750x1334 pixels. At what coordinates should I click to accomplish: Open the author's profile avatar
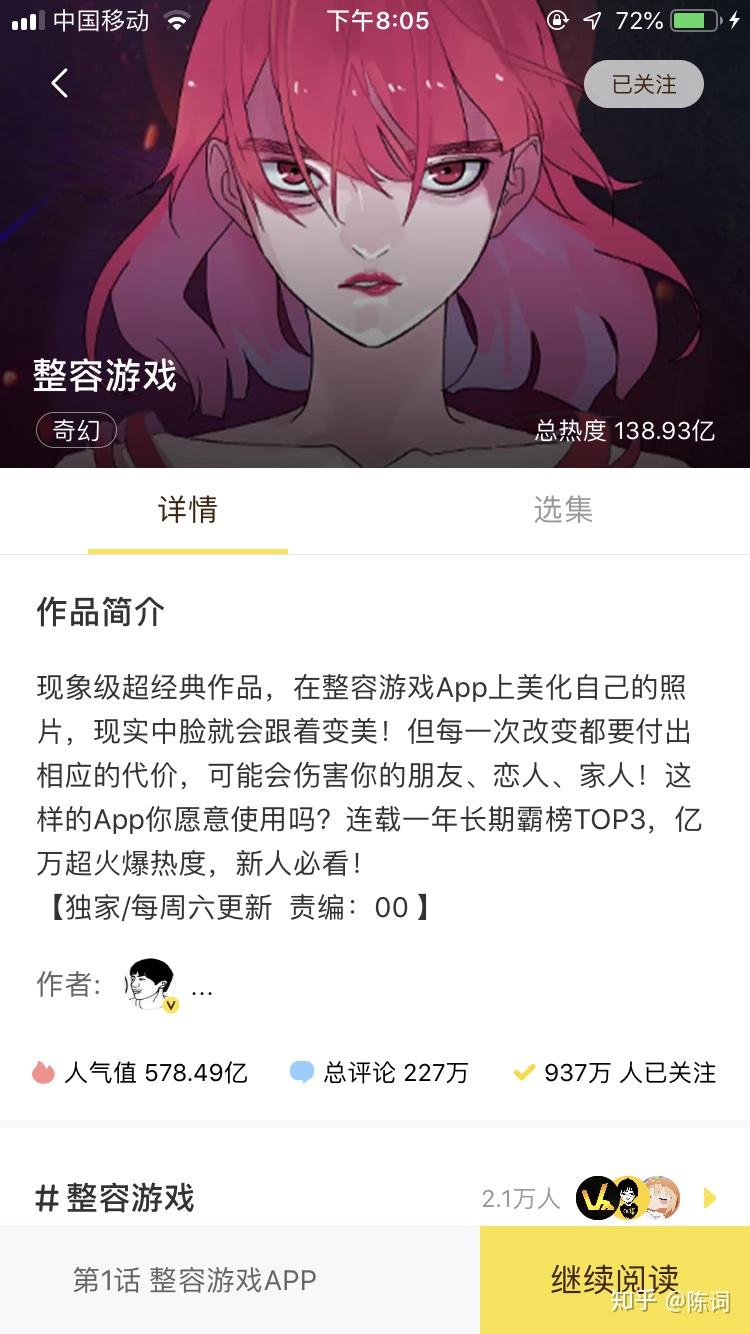[x=151, y=985]
